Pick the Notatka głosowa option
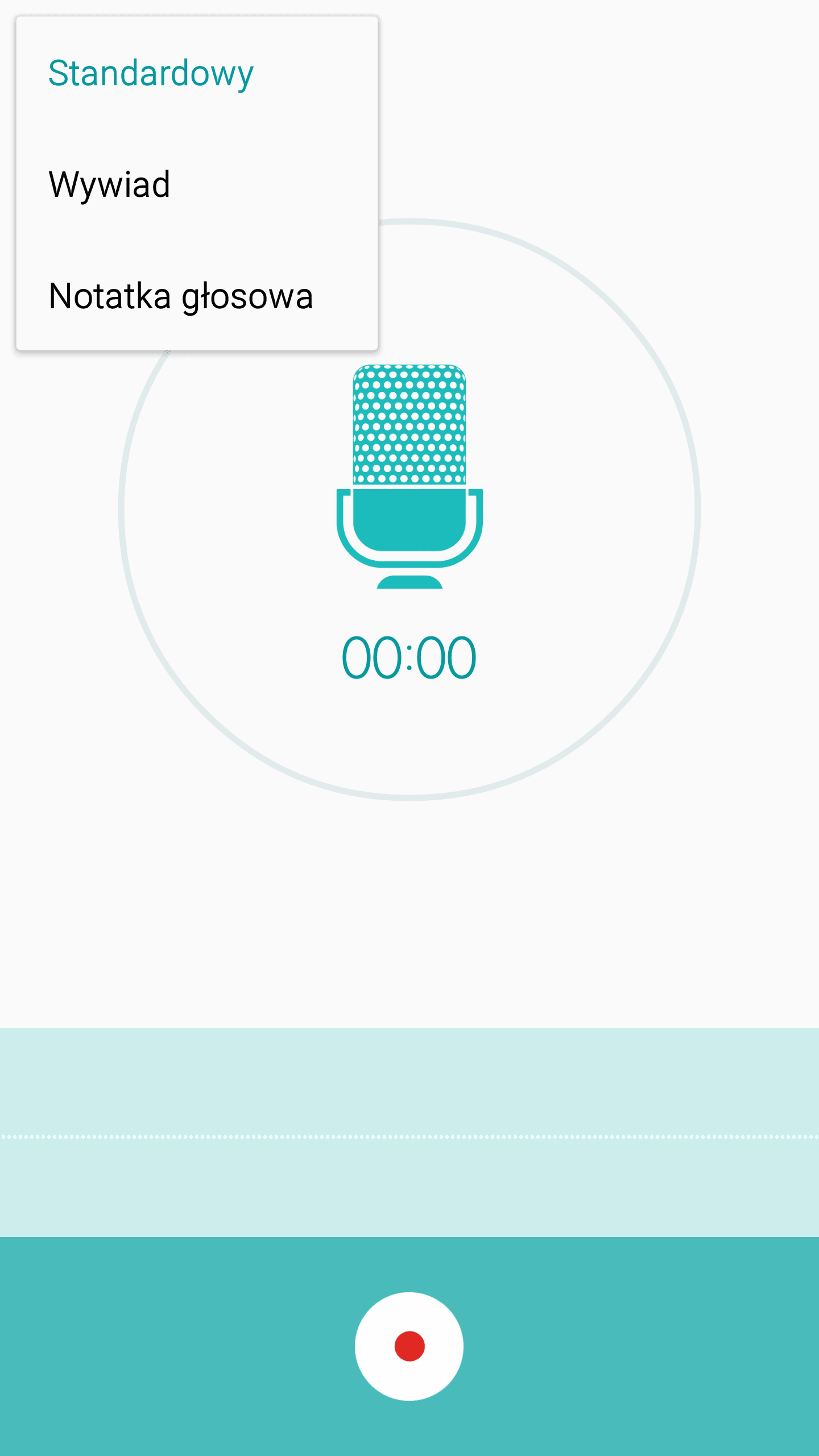The image size is (819, 1456). [x=197, y=296]
